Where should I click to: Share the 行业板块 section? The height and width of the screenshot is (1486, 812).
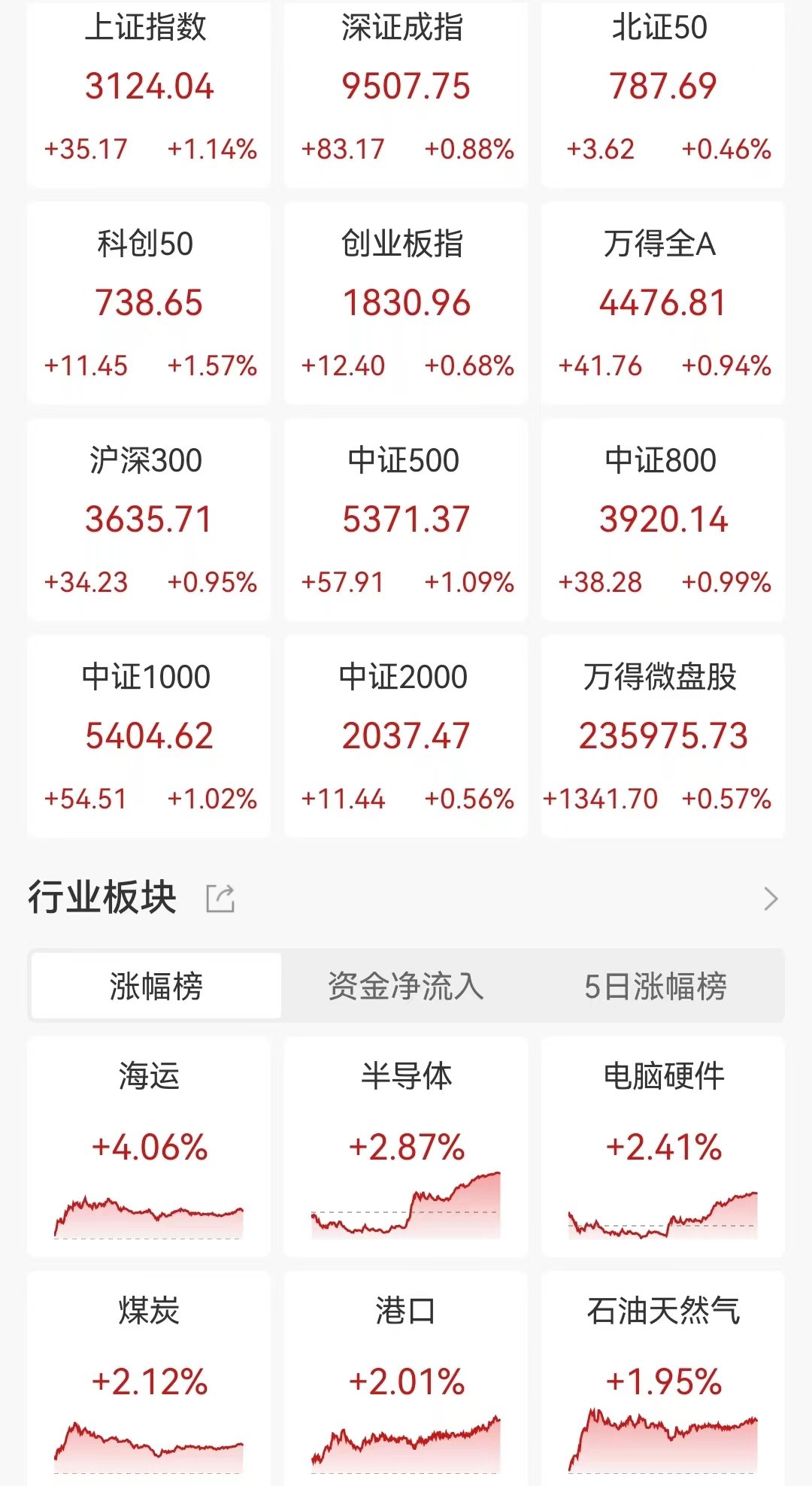click(220, 899)
